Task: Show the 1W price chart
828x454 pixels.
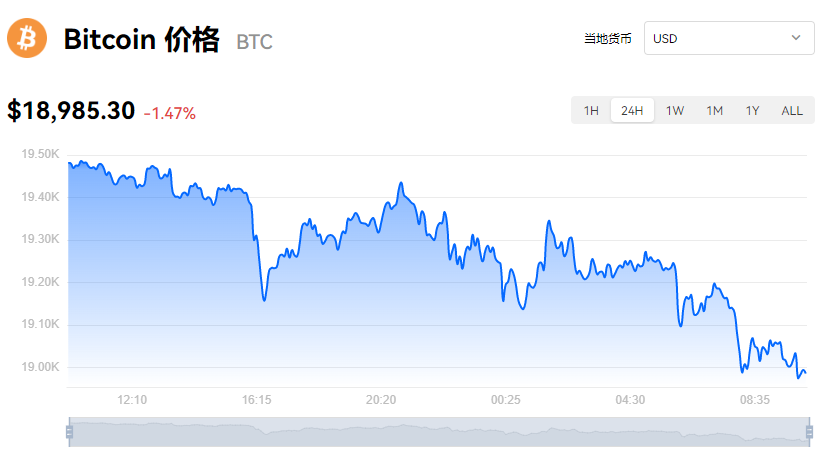Action: 675,111
